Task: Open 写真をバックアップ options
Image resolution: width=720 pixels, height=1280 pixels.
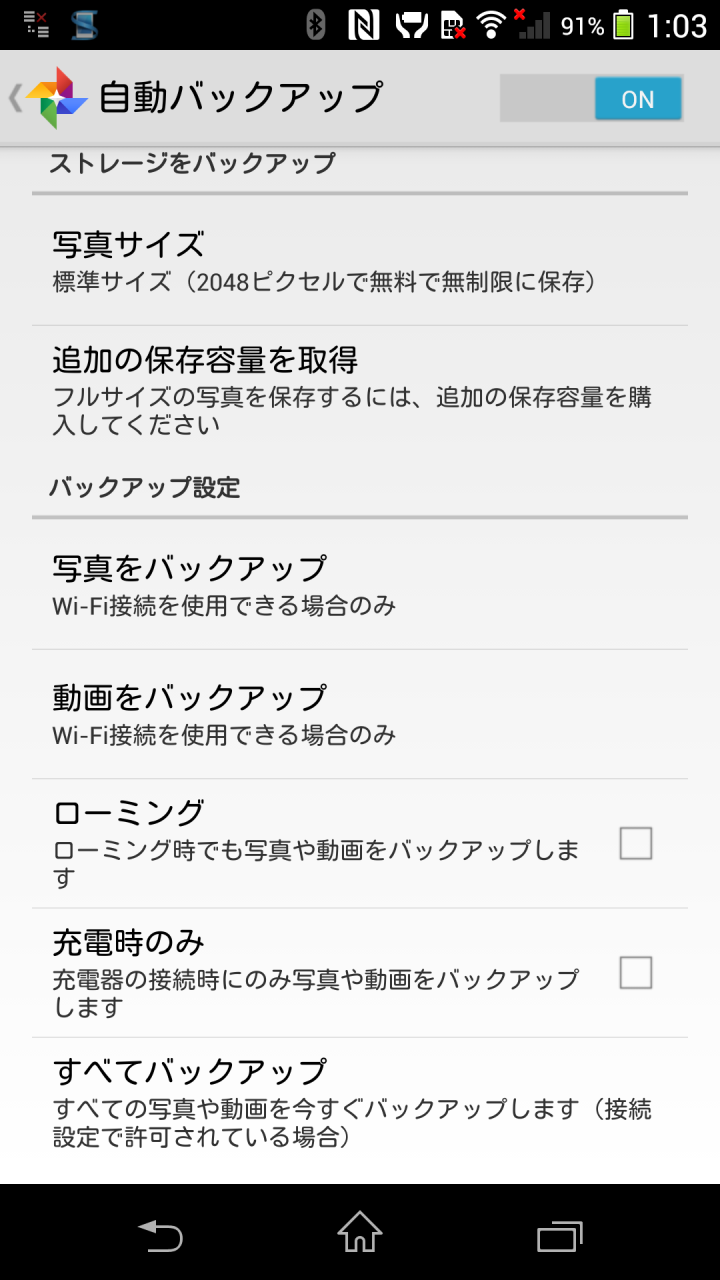Action: click(360, 585)
